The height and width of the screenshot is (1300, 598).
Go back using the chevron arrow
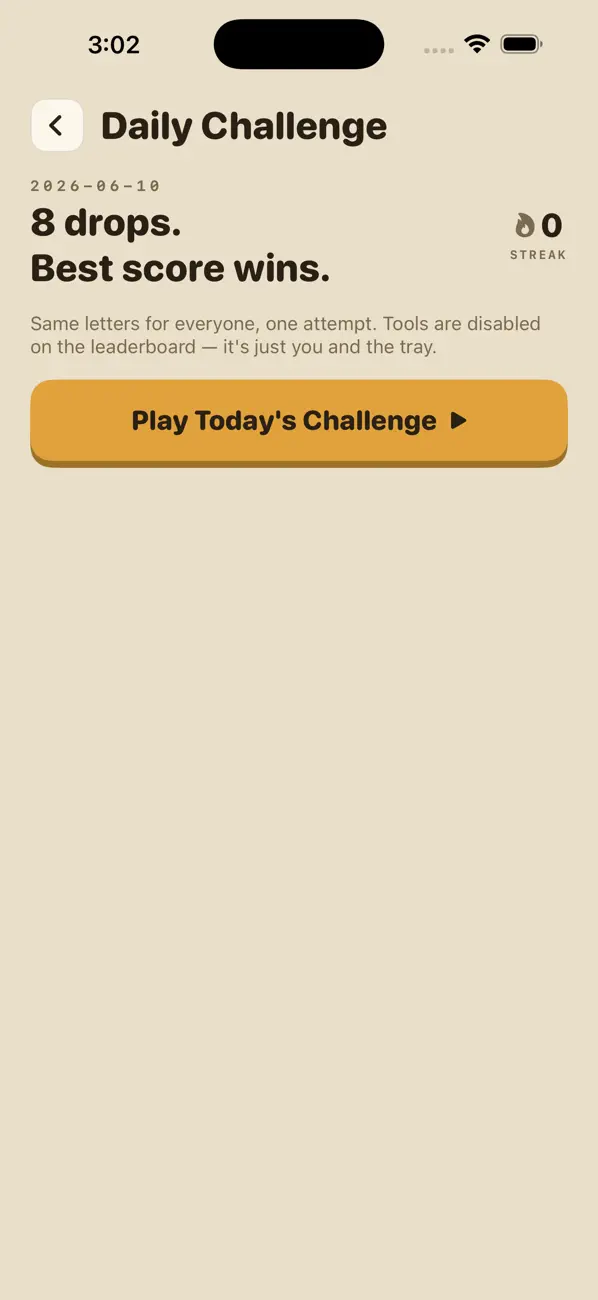[57, 125]
